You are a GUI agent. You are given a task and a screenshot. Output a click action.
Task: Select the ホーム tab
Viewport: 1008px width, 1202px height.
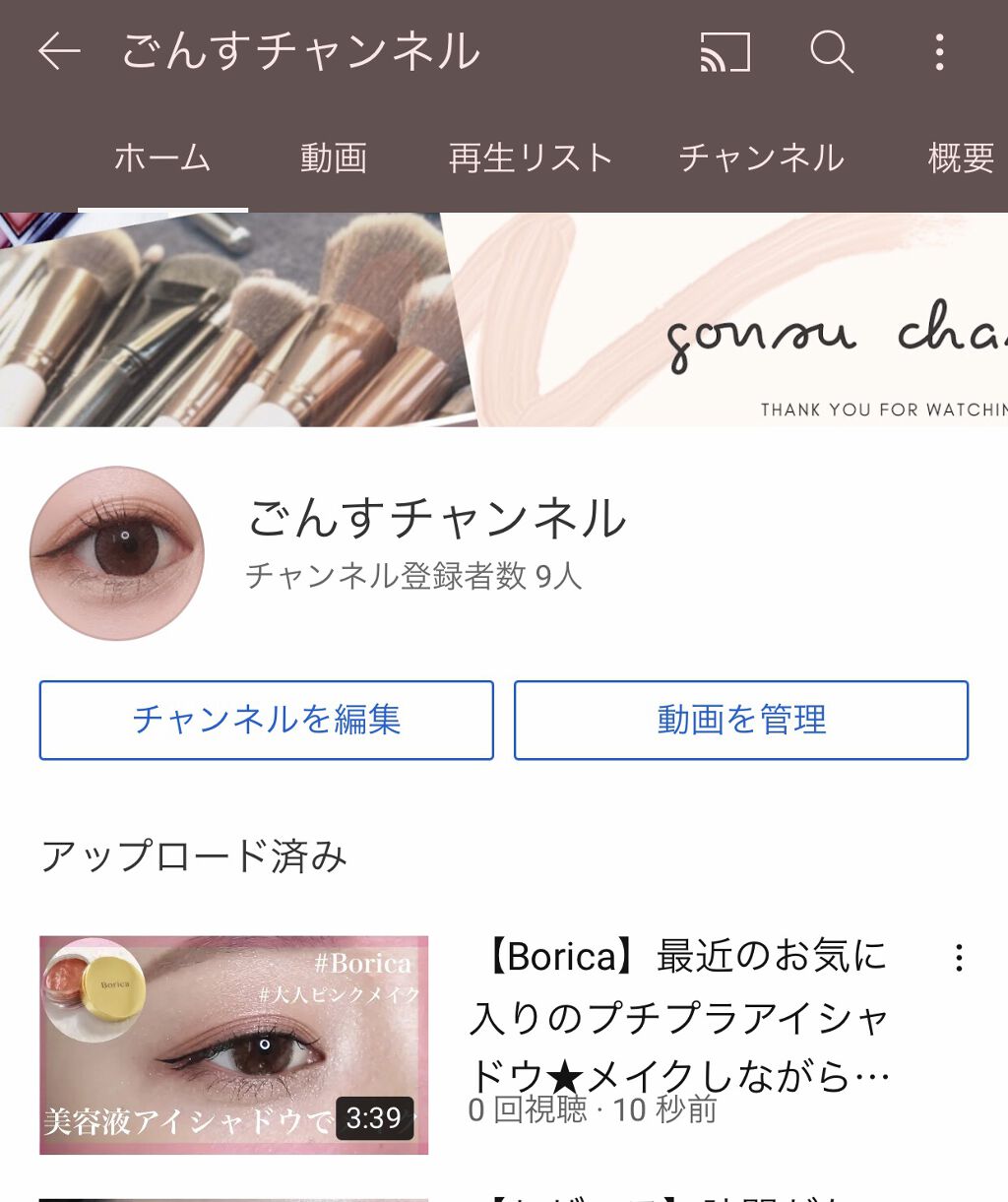click(x=160, y=158)
